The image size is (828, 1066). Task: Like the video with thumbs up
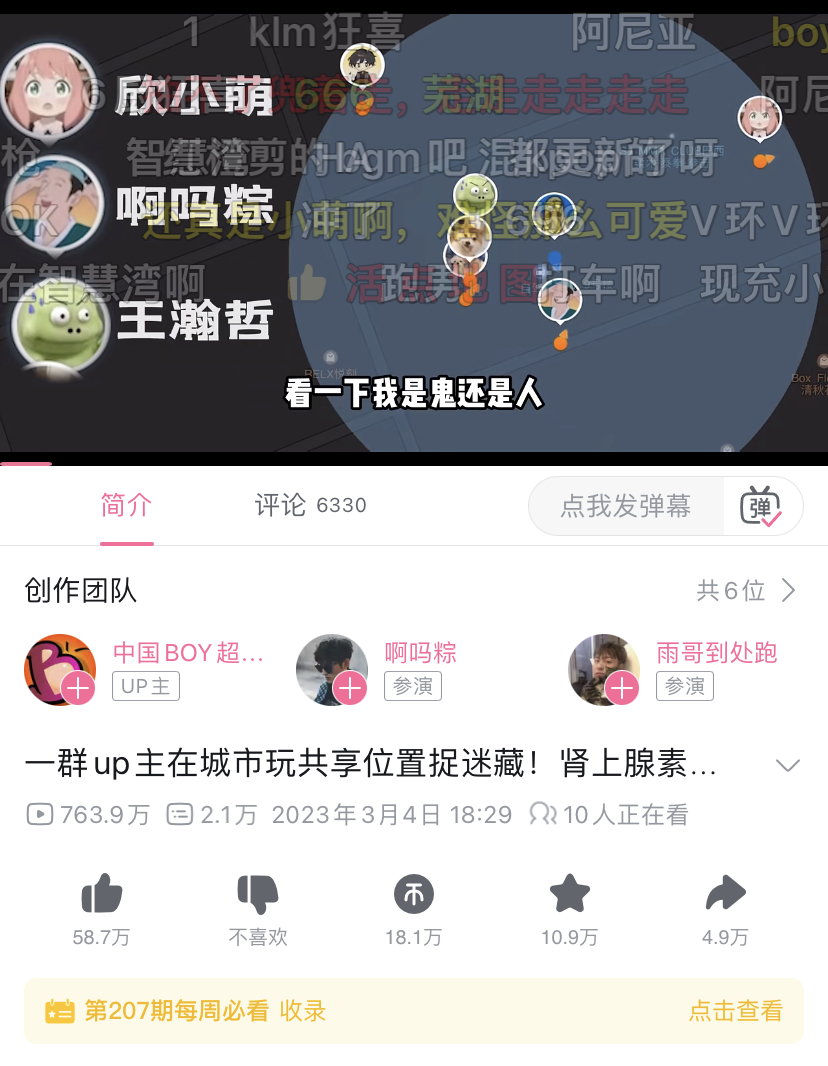[102, 893]
